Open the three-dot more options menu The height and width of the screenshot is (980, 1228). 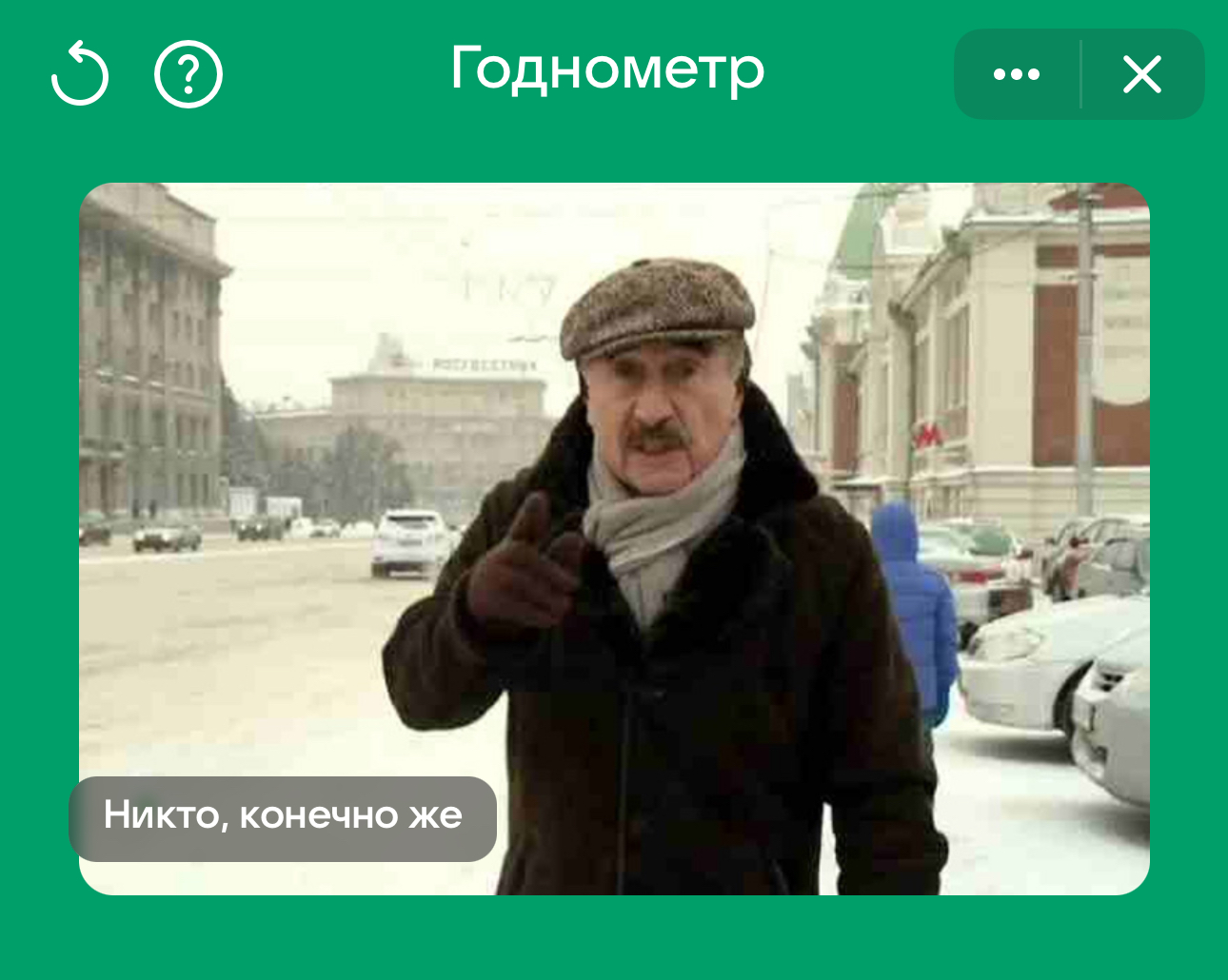(1017, 74)
